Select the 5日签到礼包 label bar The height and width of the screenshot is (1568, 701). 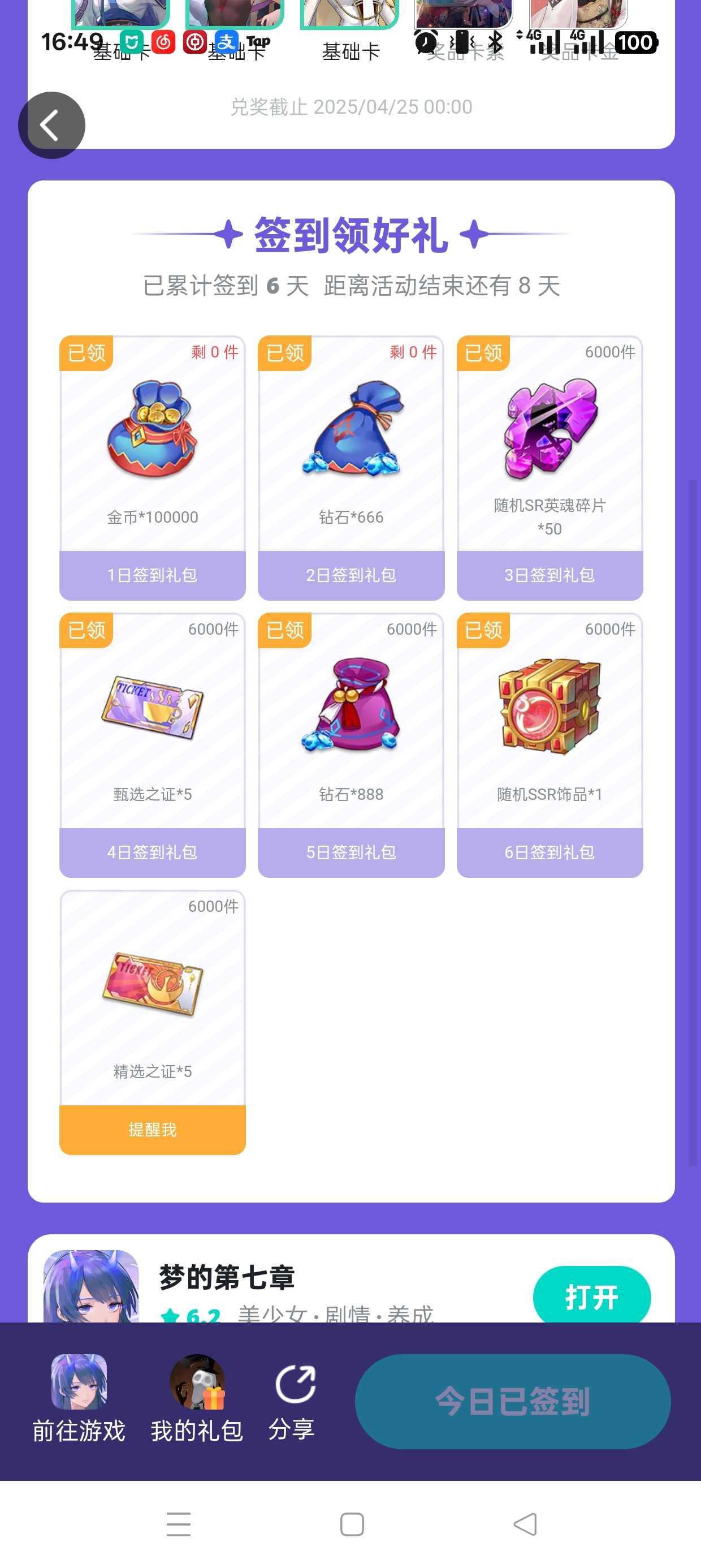click(x=350, y=852)
